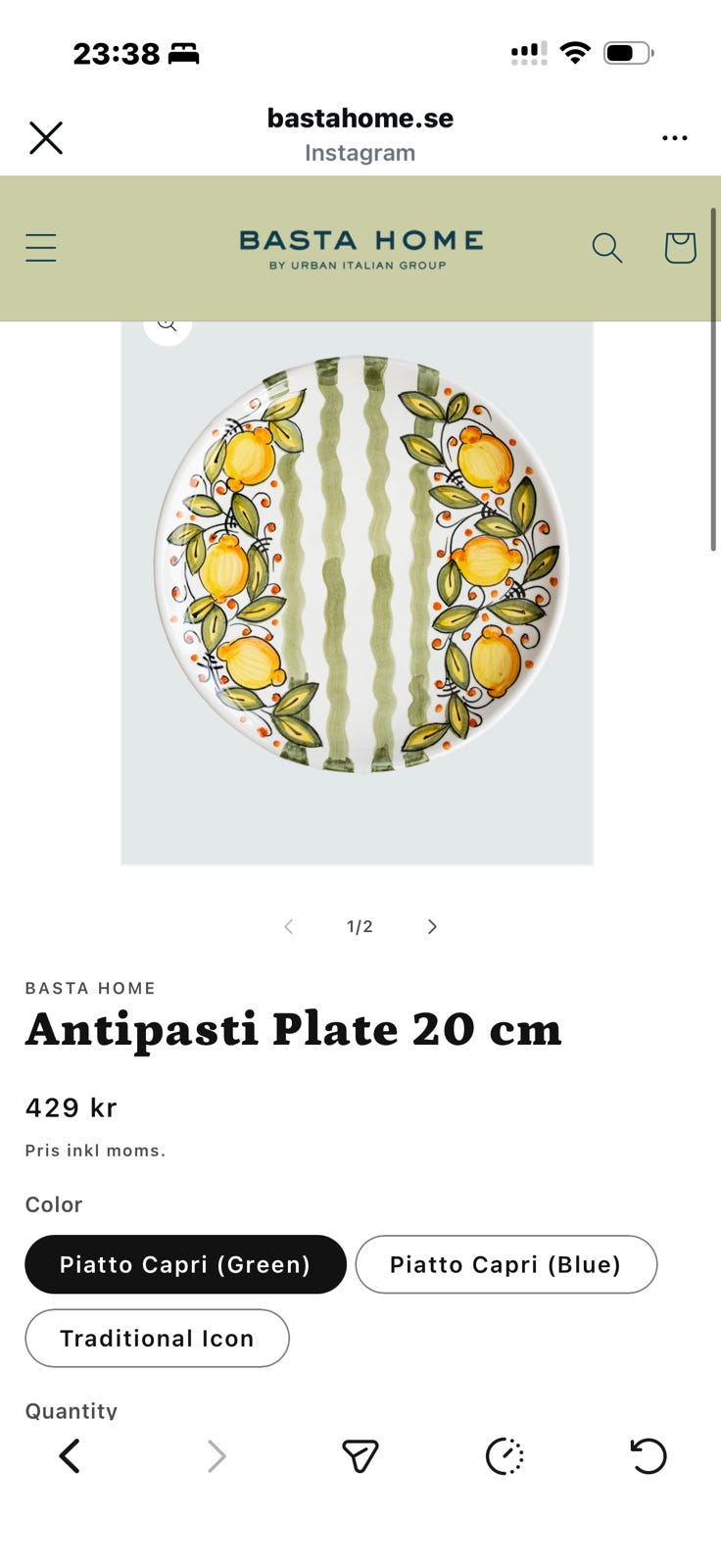Click the disabled forward navigation chevron

(x=216, y=1456)
